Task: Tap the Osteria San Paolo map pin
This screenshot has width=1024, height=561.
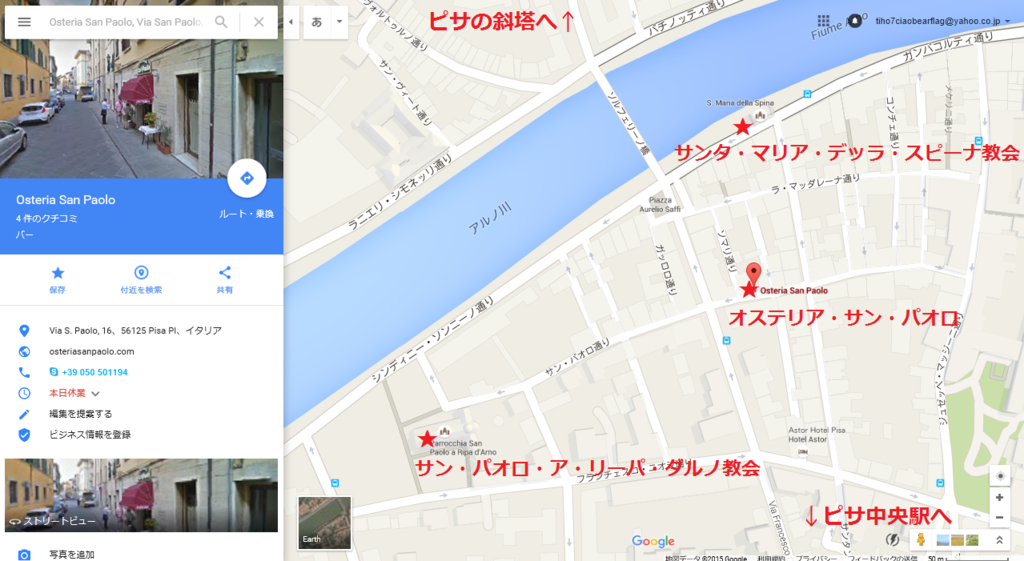Action: (754, 273)
